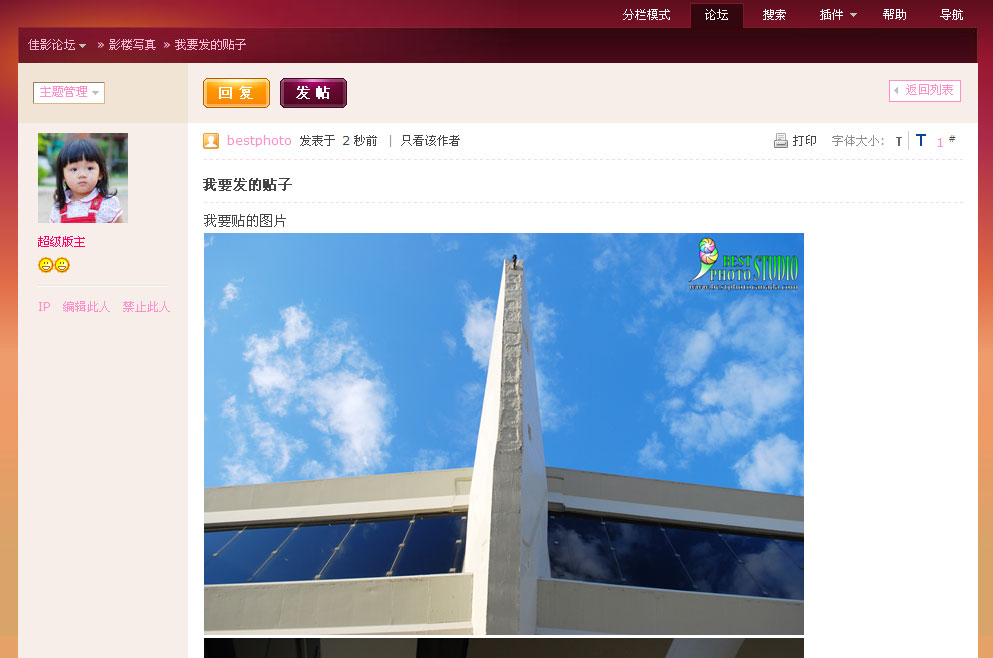Screen dimensions: 993x658
Task: Return to list via 返回列表
Action: (925, 91)
